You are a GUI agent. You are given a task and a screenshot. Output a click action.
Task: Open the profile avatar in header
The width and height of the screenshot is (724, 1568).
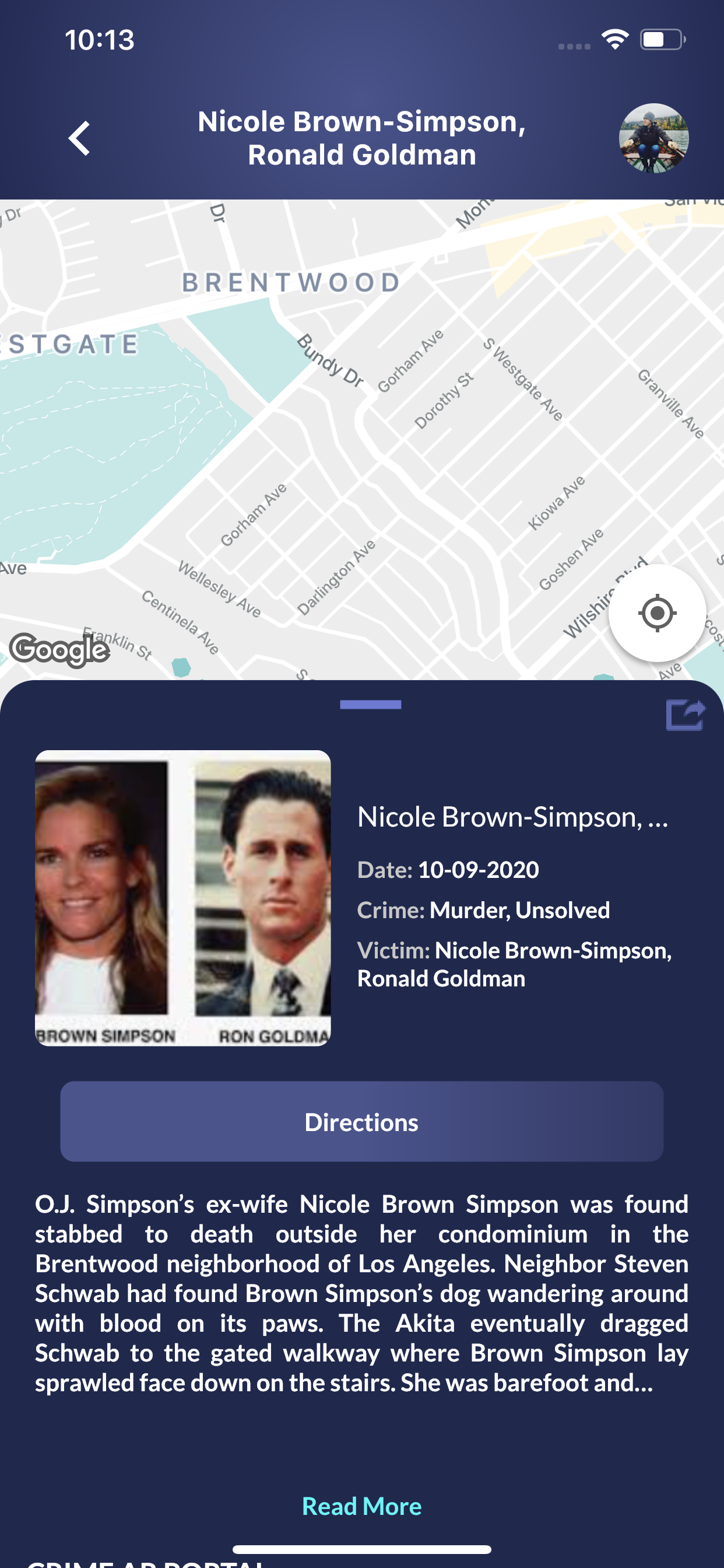click(653, 138)
